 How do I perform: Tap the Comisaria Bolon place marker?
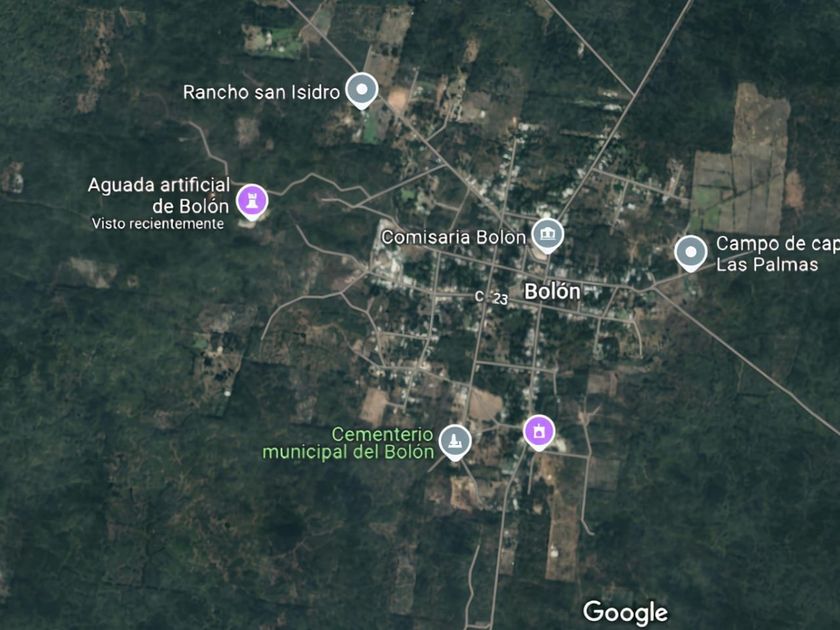547,235
